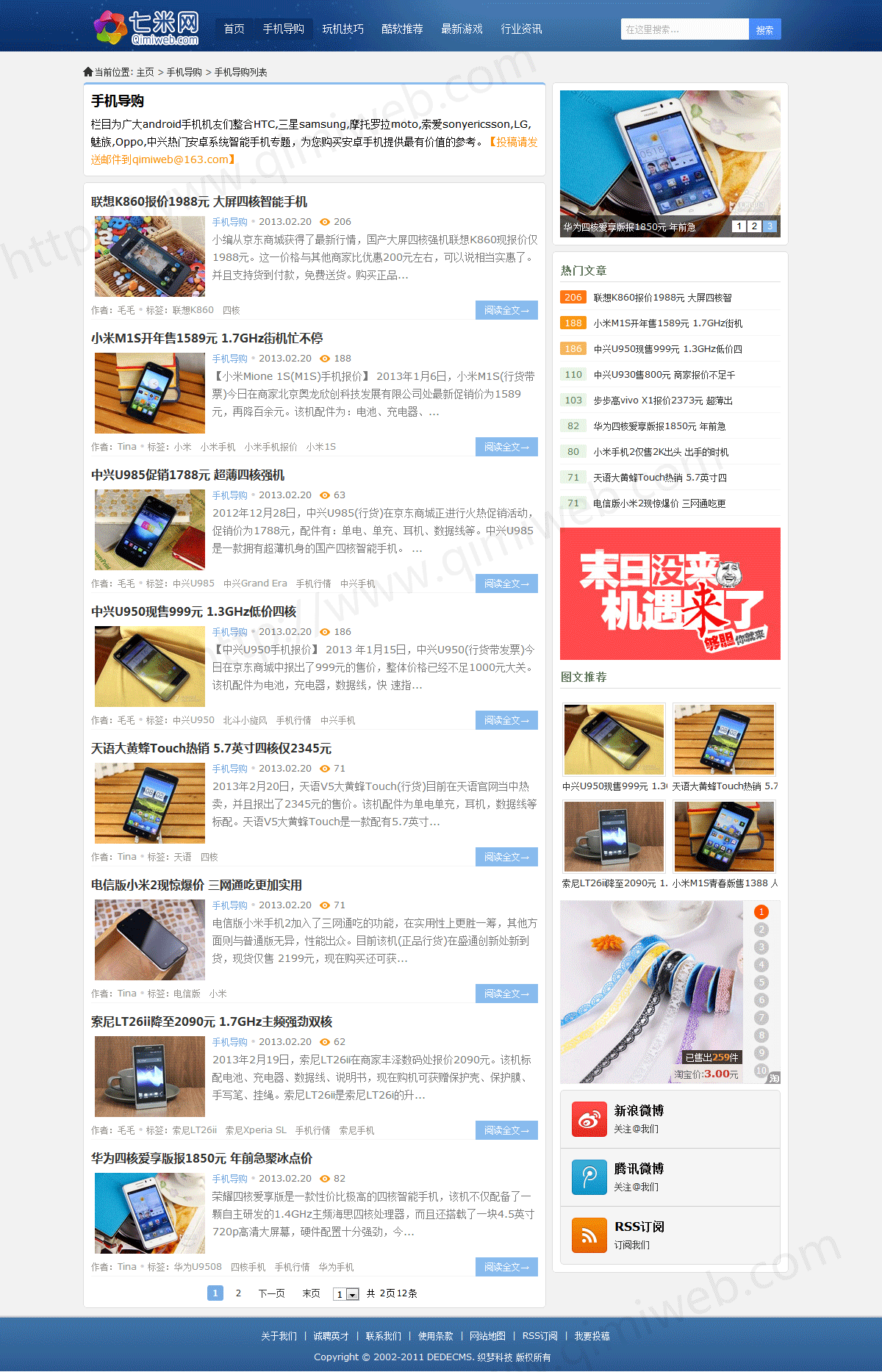The width and height of the screenshot is (882, 1372).
Task: Go to 下一页 of the list
Action: coord(271,1293)
